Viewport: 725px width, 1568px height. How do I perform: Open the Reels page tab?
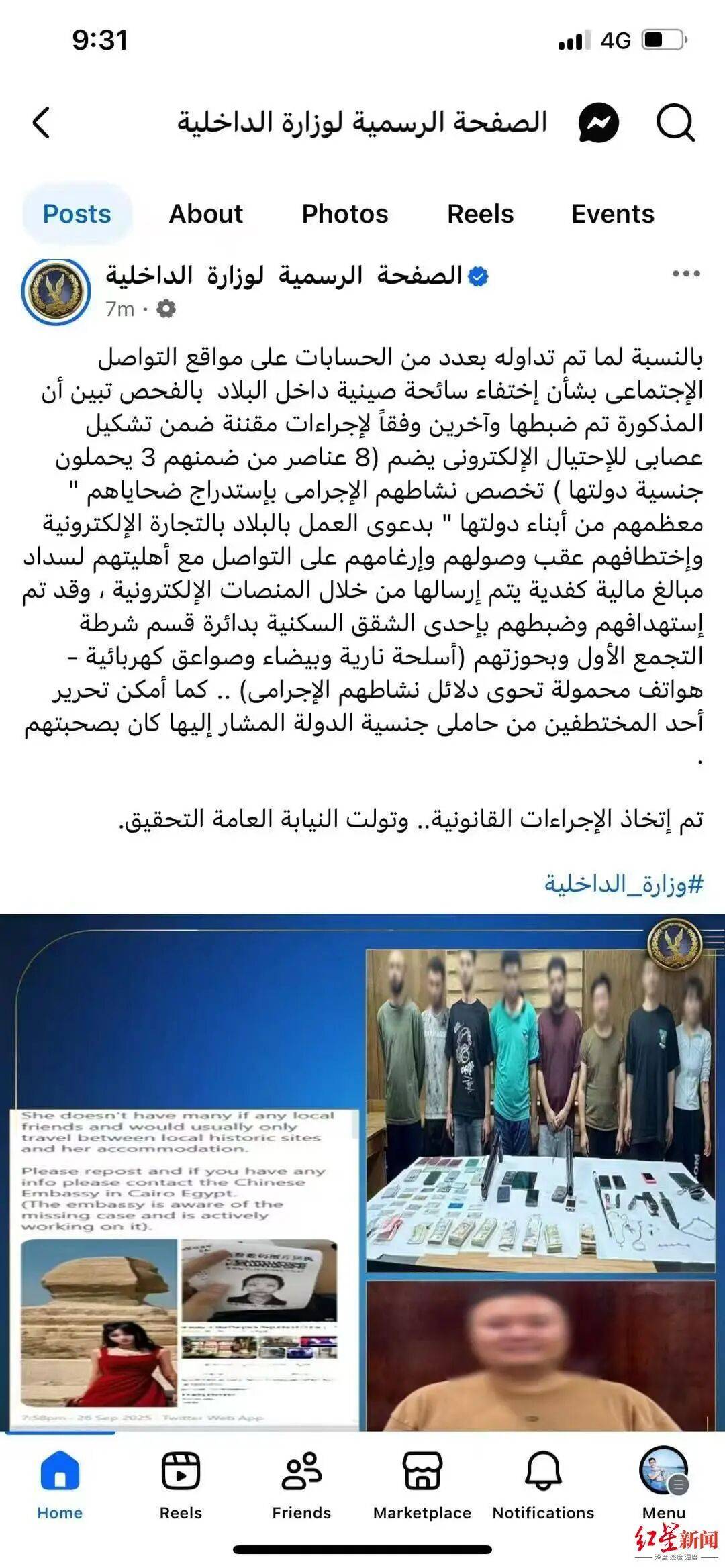[x=480, y=214]
